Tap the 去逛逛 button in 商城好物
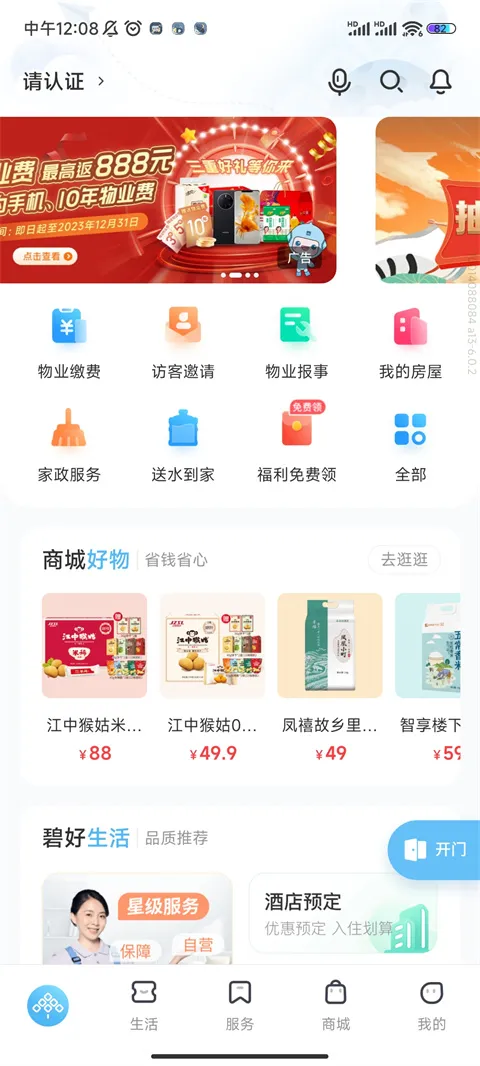The width and height of the screenshot is (480, 1066). point(404,560)
